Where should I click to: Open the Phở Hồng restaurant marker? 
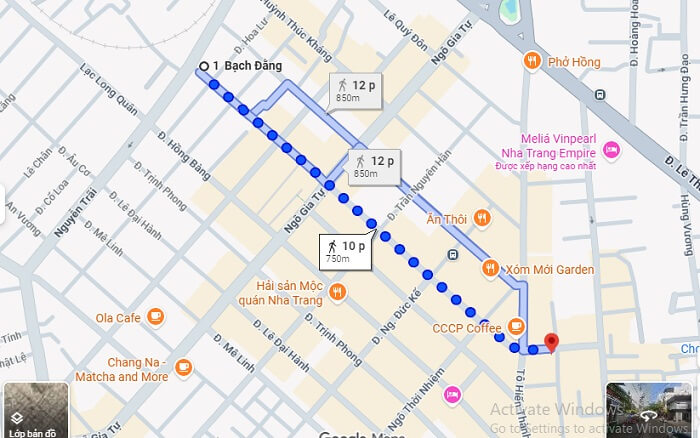point(530,60)
